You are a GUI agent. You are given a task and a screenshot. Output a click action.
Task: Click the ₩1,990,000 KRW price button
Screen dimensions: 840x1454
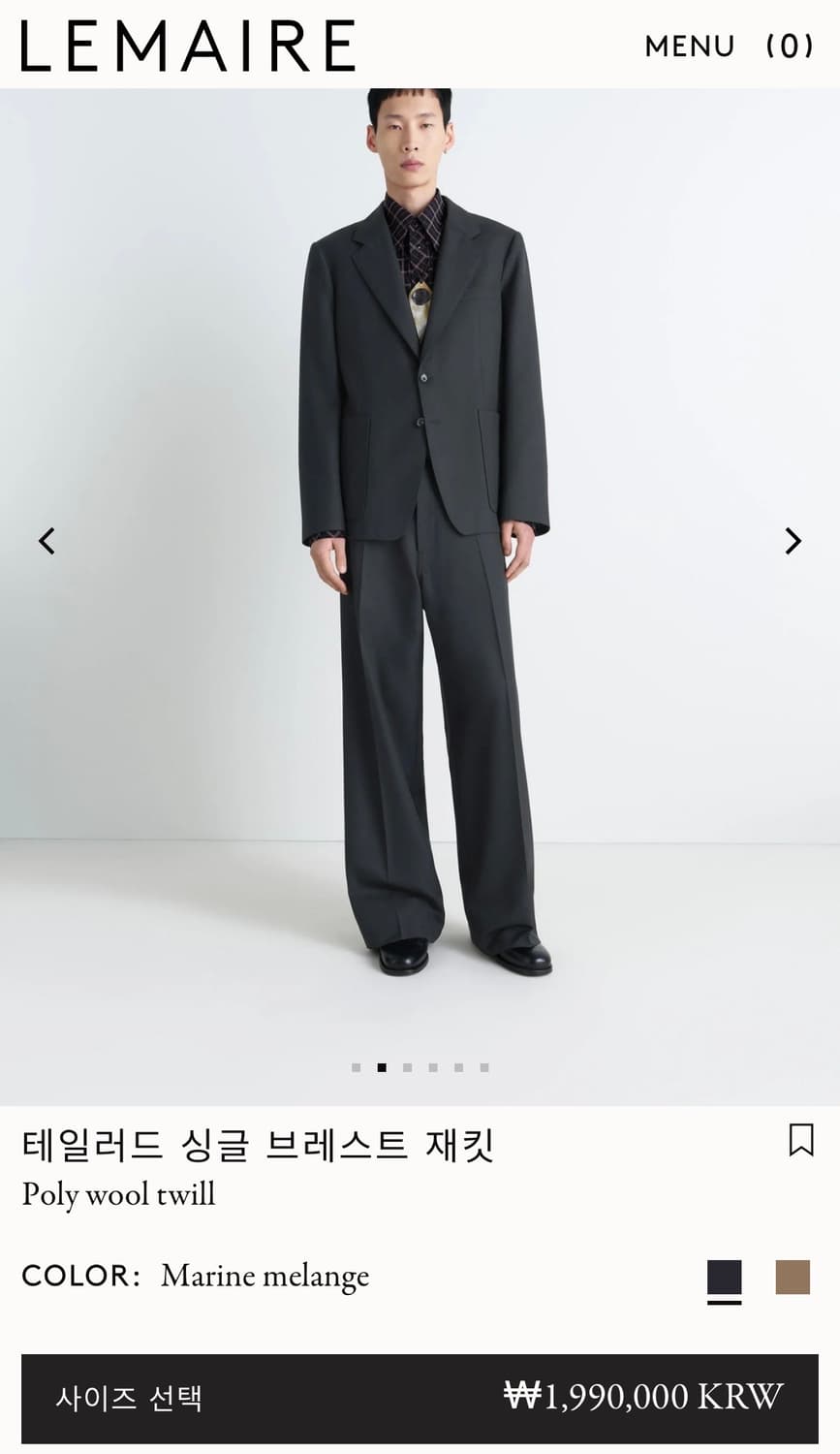(x=651, y=1399)
